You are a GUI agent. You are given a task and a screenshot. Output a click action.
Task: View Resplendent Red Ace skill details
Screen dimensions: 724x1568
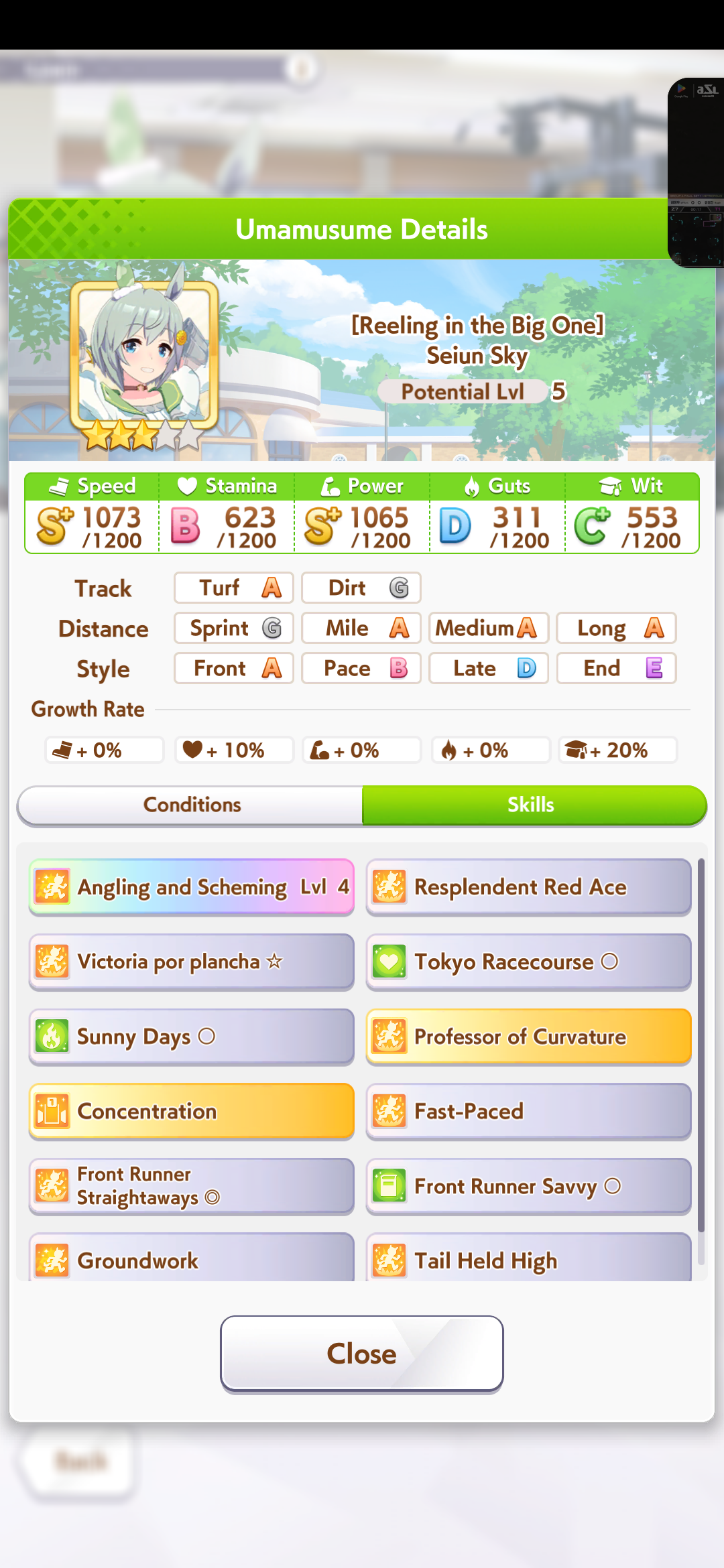pyautogui.click(x=528, y=887)
